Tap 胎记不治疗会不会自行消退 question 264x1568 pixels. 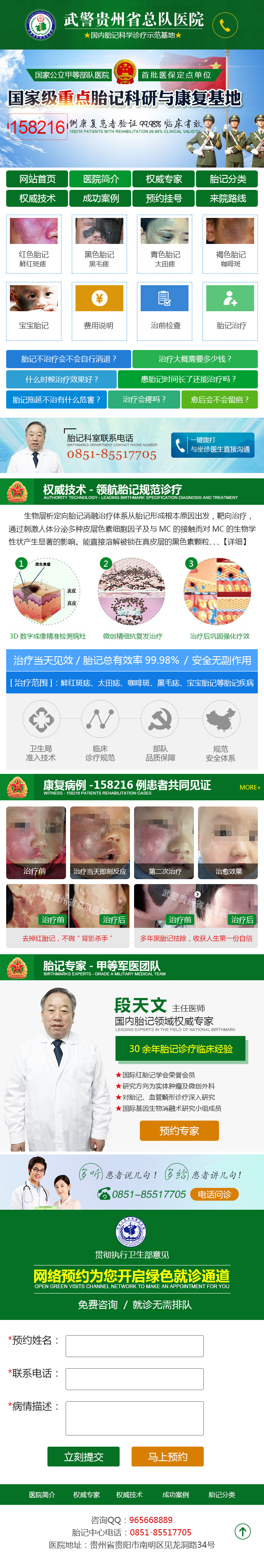point(68,359)
